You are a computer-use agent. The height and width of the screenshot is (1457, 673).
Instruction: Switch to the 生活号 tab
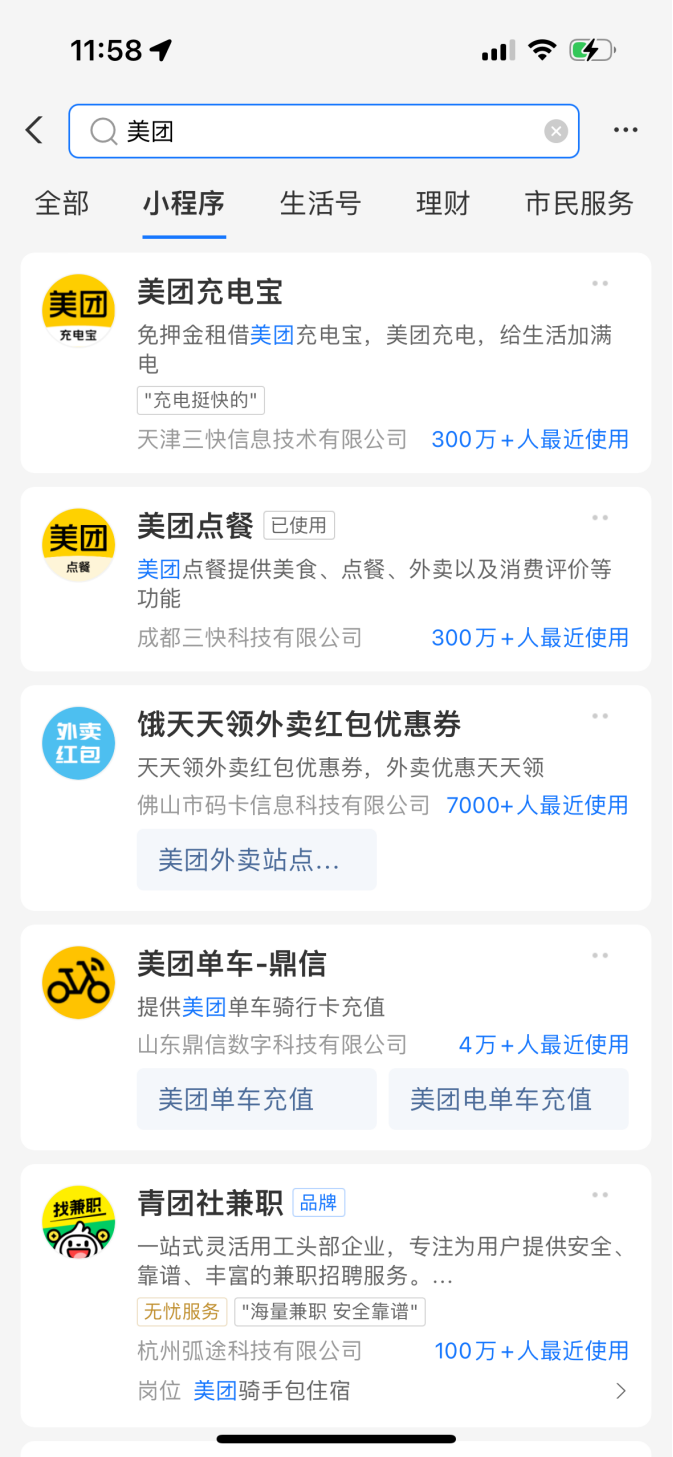[x=320, y=204]
